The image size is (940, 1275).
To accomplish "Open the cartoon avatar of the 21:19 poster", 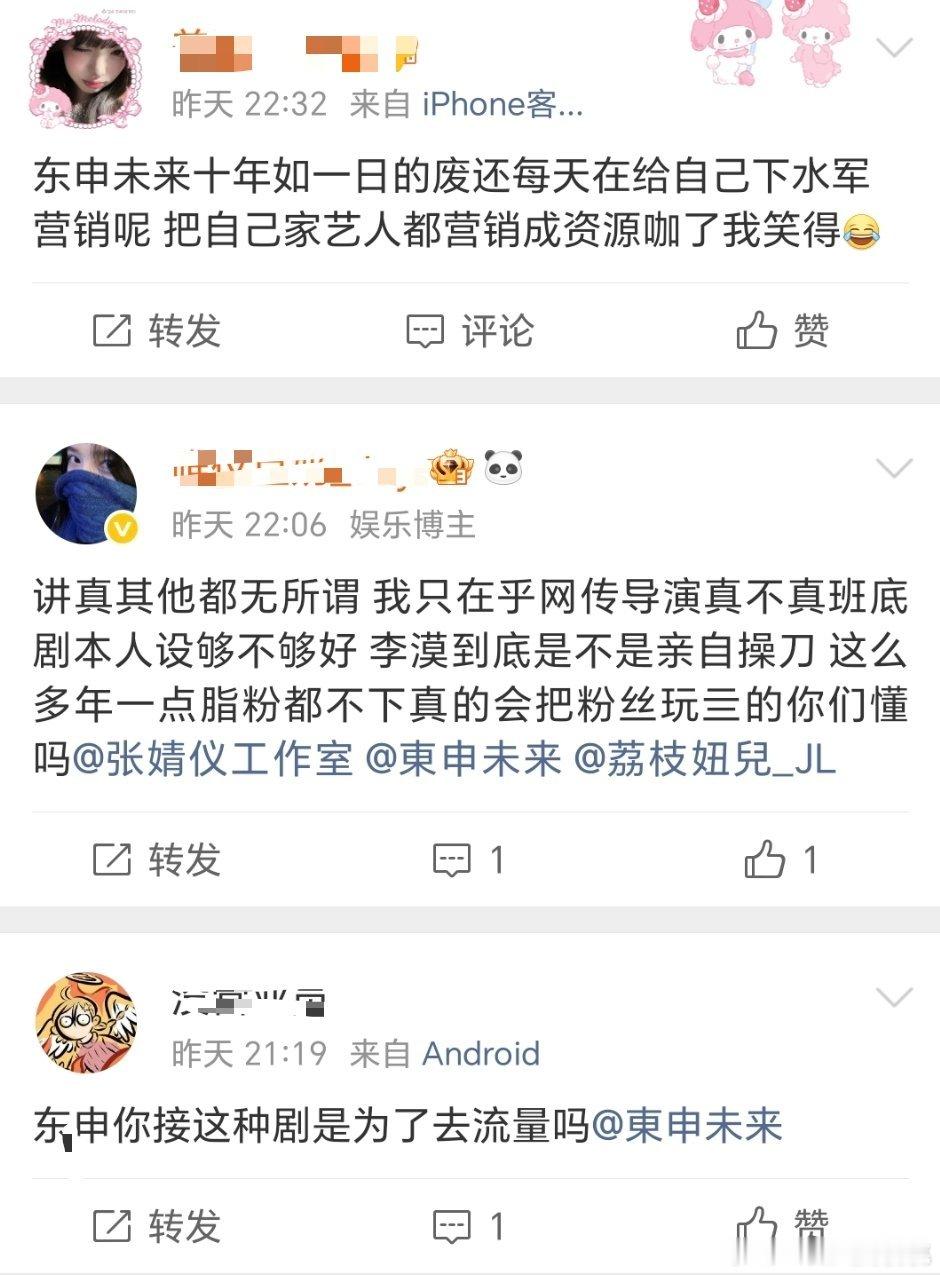I will pyautogui.click(x=86, y=1022).
